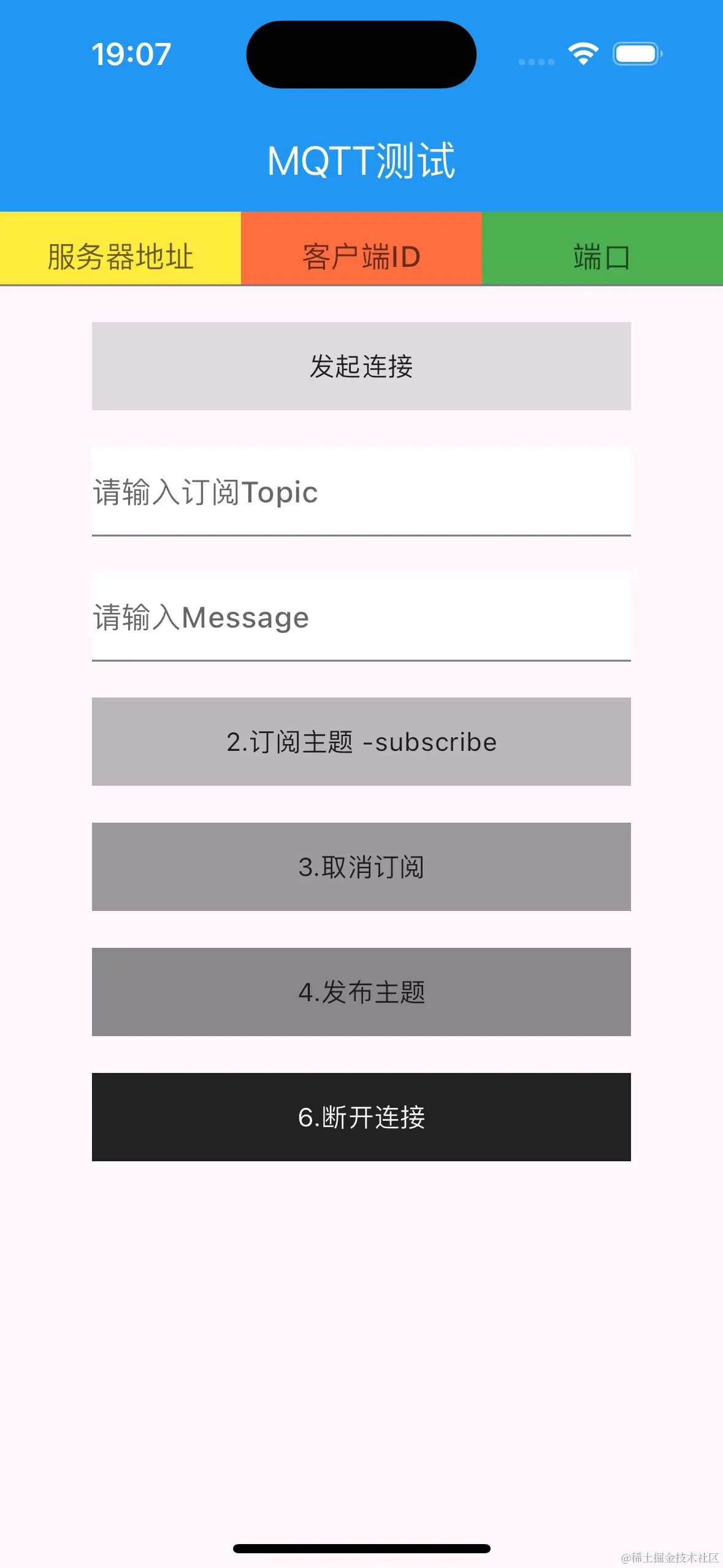The height and width of the screenshot is (1568, 723).
Task: Focus the 客户端ID field
Action: (361, 249)
